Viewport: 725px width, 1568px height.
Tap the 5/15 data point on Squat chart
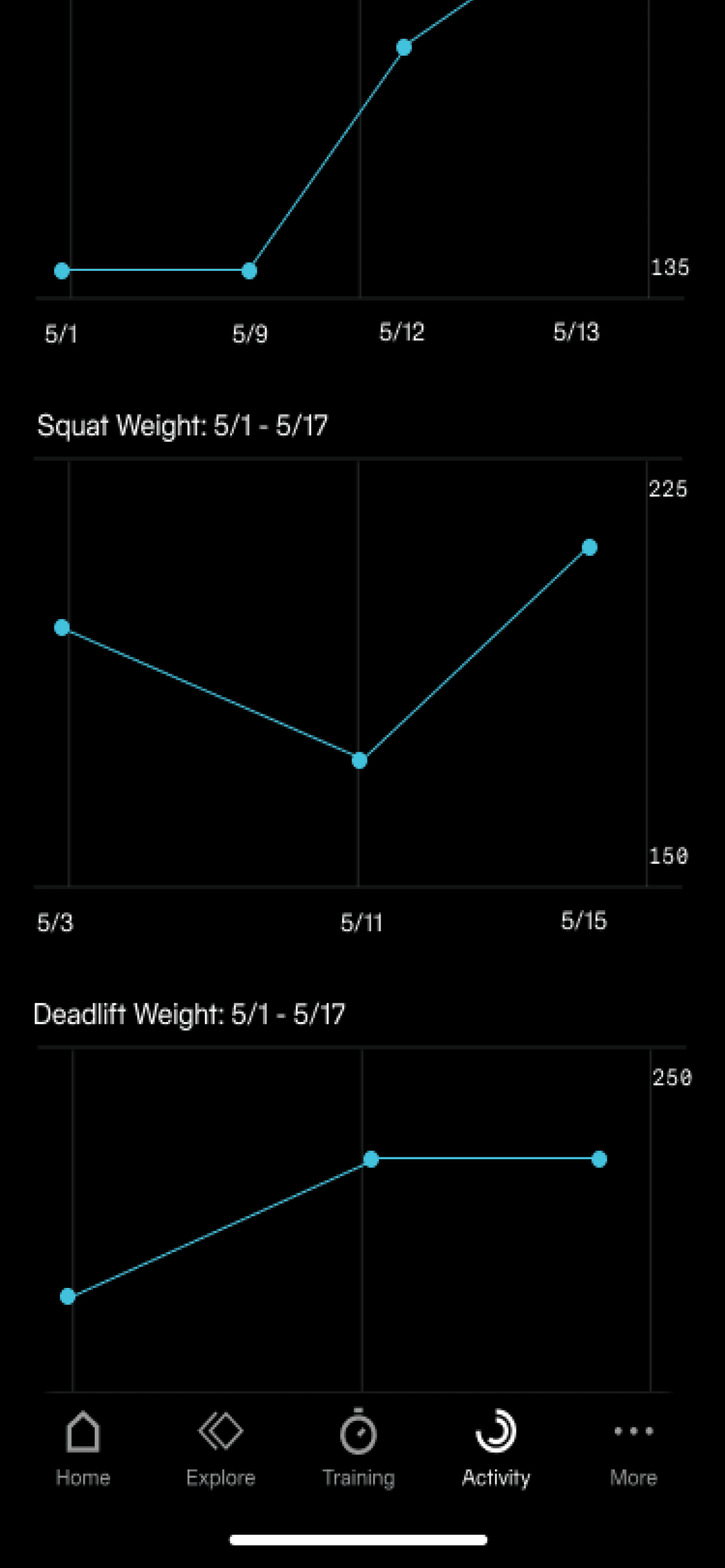(590, 548)
